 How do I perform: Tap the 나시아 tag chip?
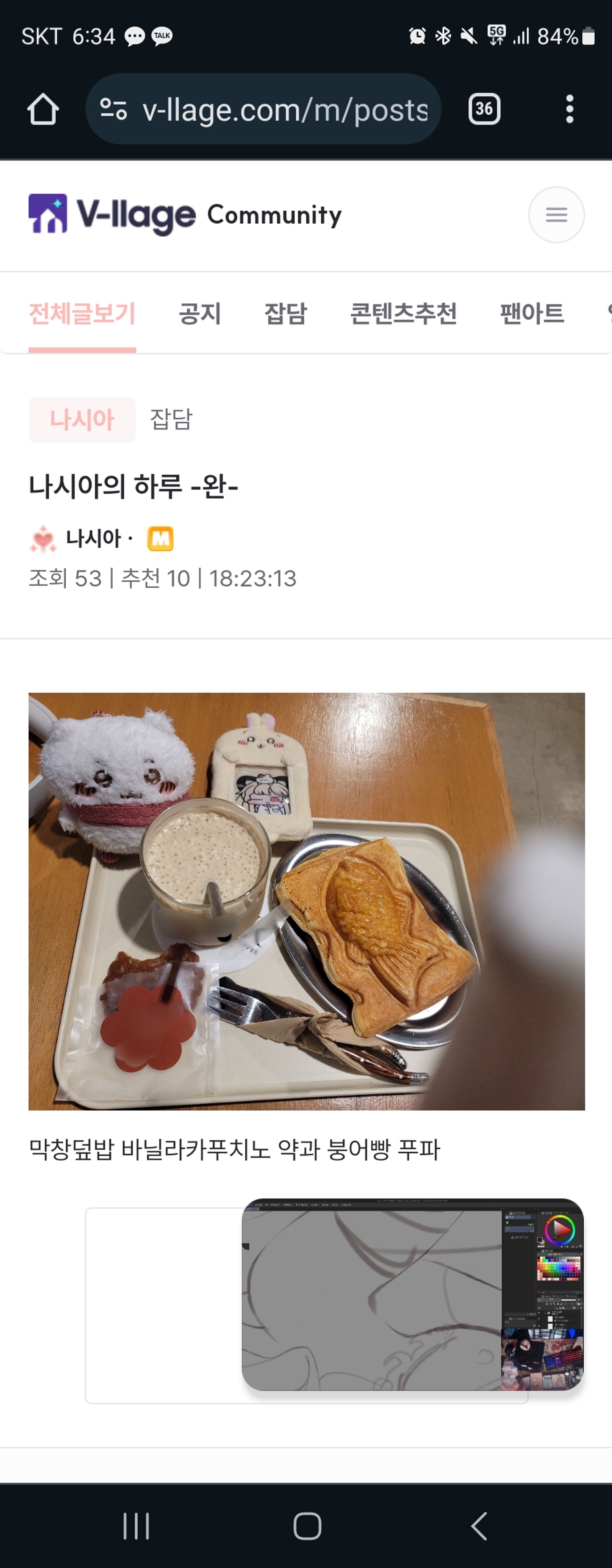(82, 419)
